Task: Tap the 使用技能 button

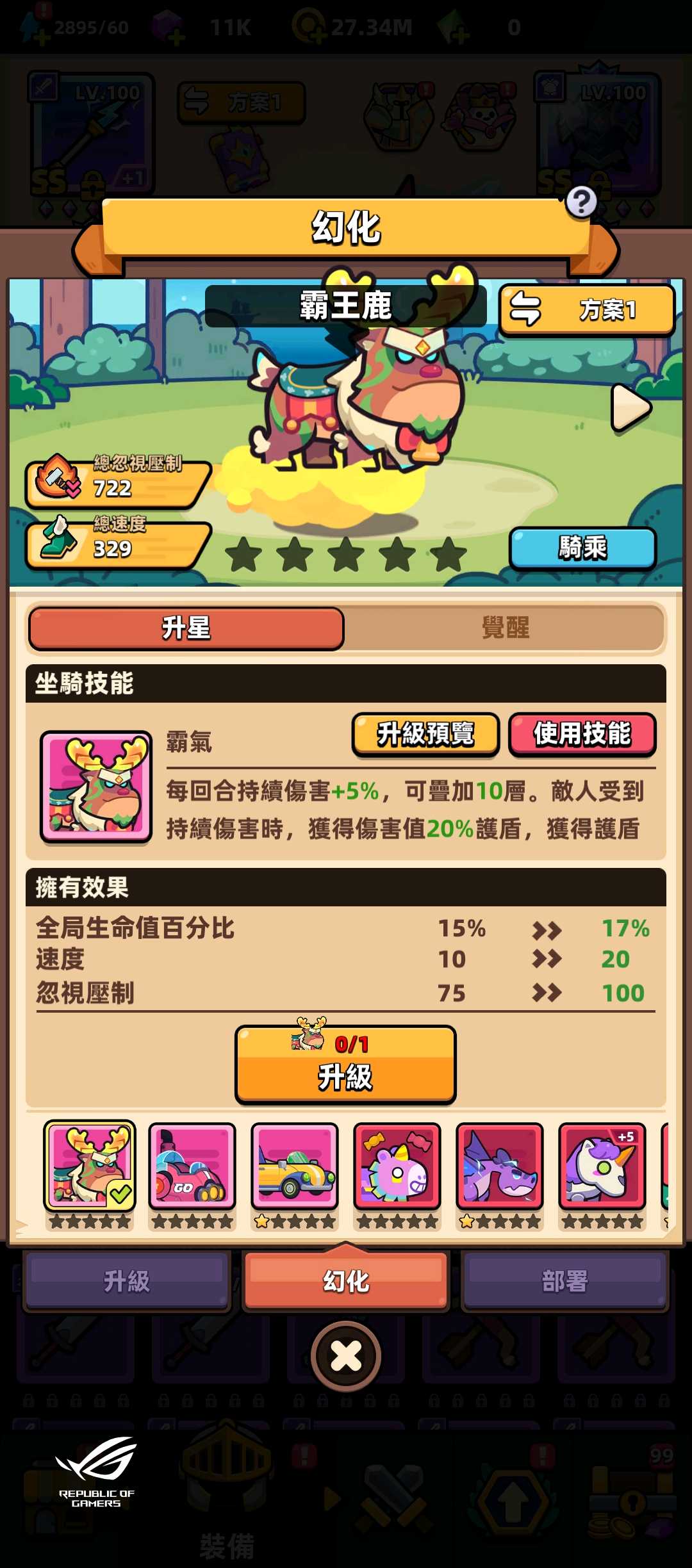Action: pos(582,734)
